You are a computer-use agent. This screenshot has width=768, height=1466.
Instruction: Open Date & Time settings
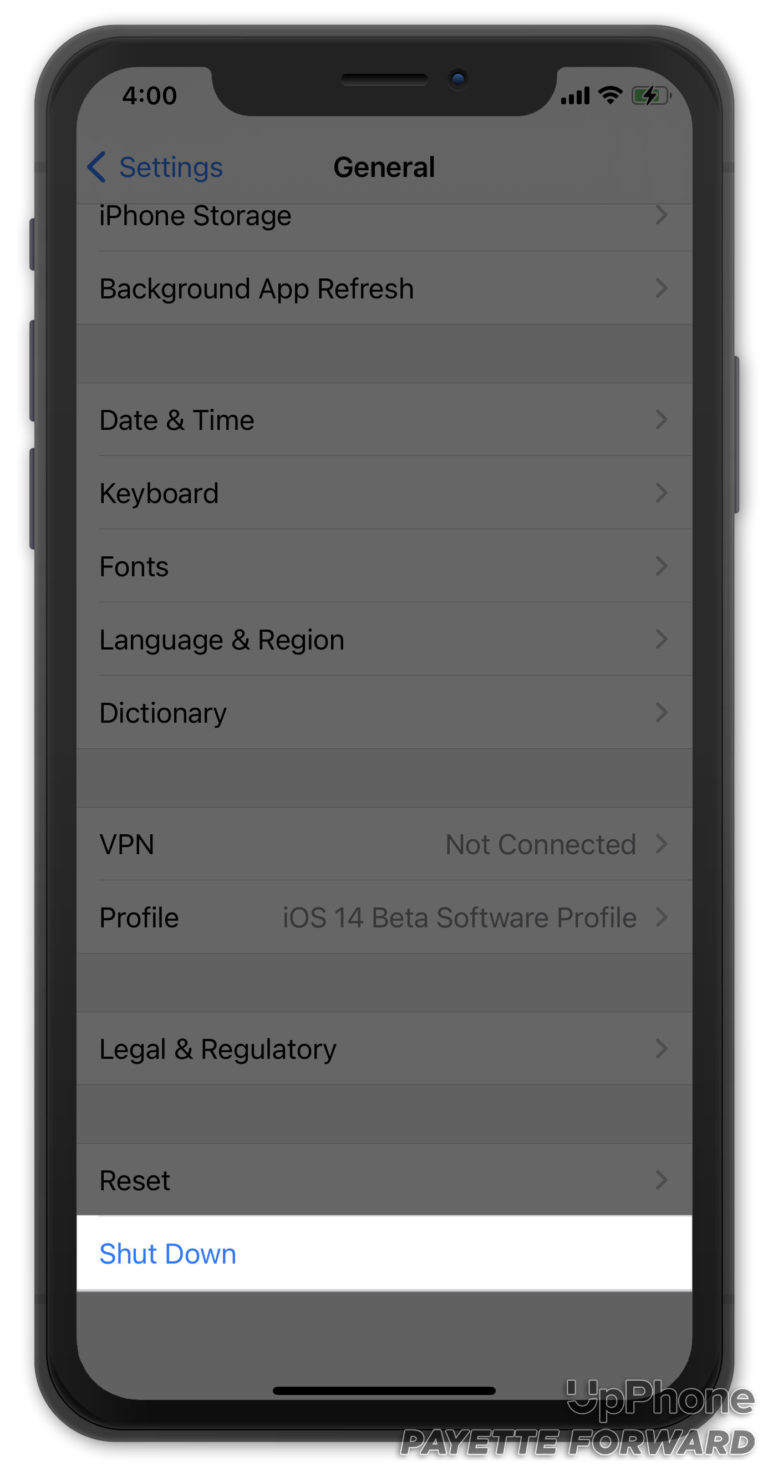(x=384, y=420)
